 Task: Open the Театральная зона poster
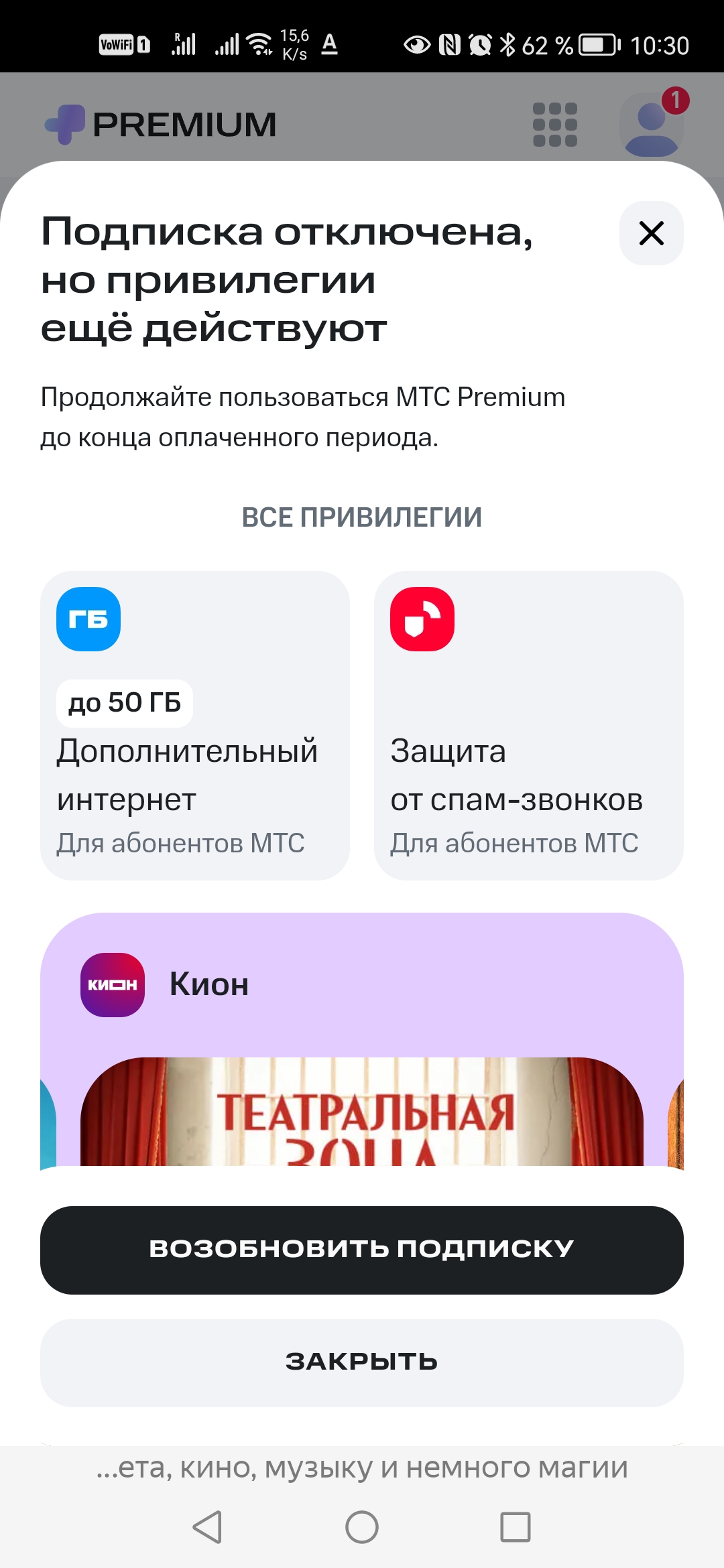point(362,1112)
